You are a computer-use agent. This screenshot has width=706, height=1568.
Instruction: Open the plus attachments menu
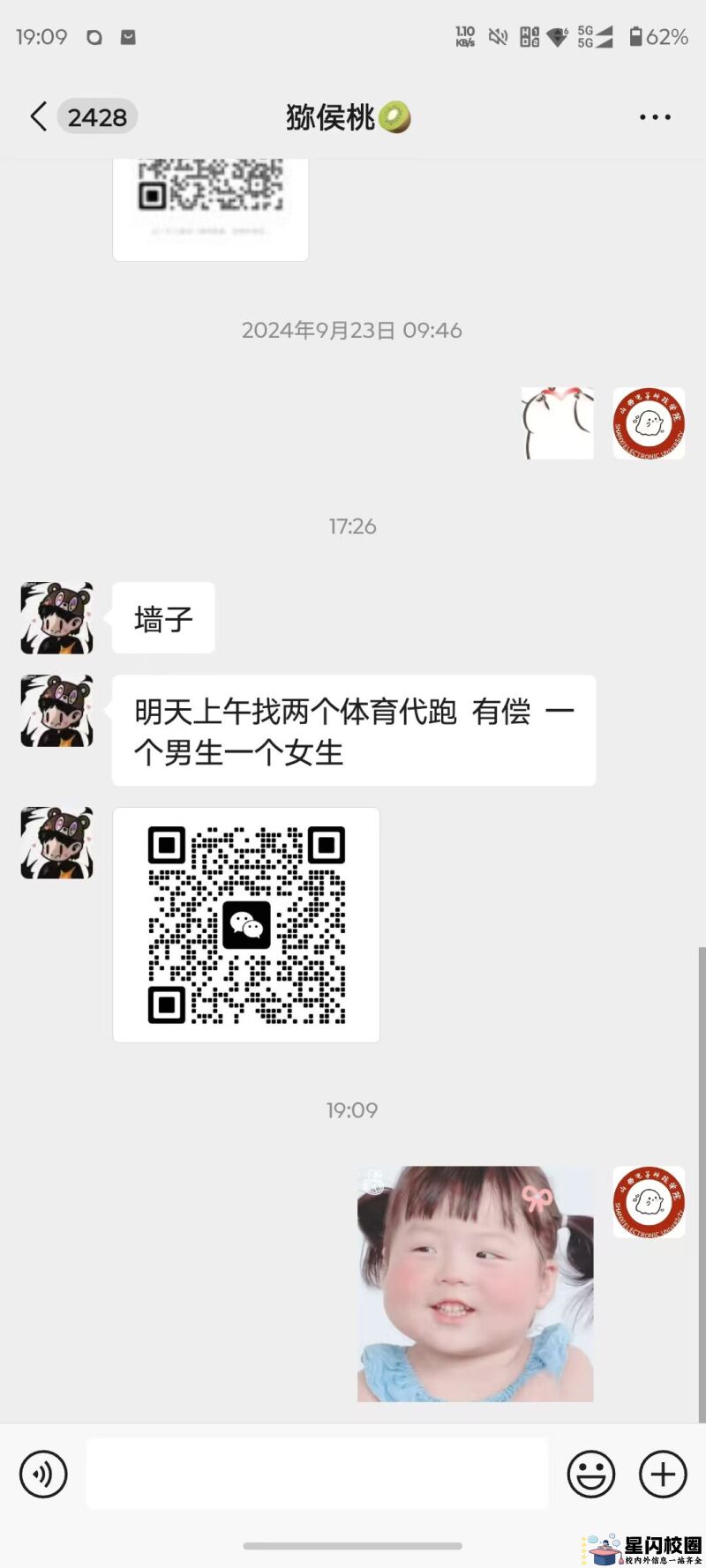tap(663, 1474)
